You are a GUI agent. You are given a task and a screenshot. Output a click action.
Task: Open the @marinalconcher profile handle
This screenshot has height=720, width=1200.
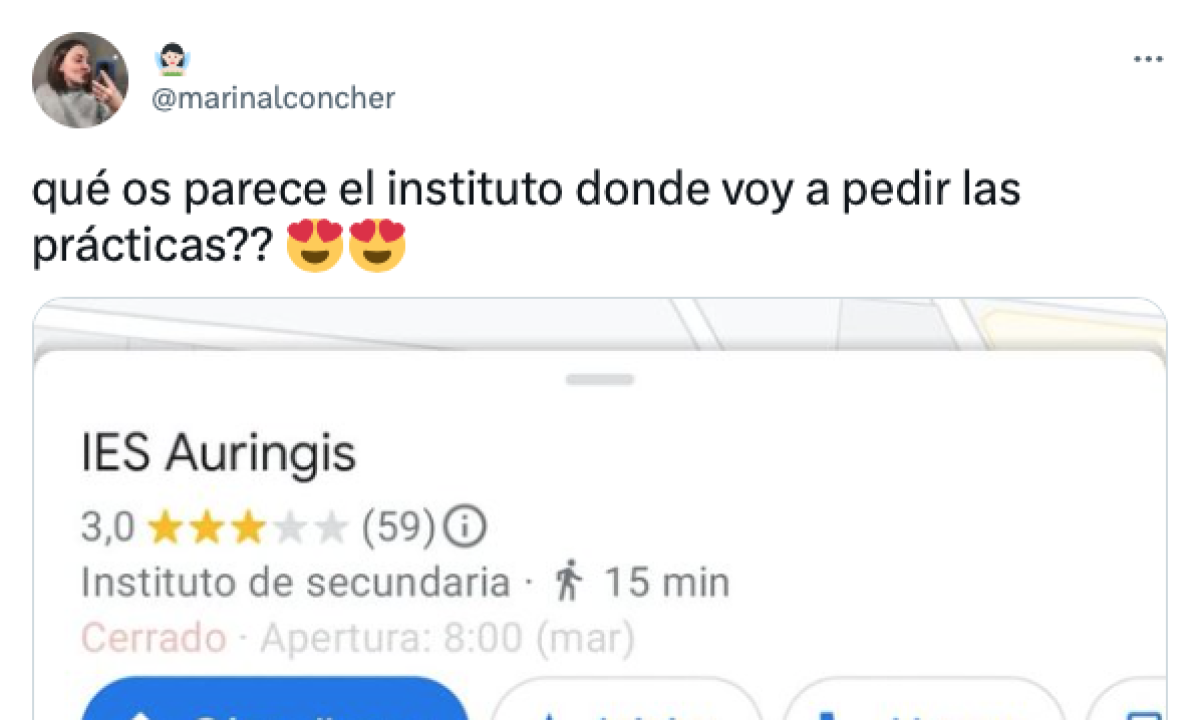coord(273,98)
